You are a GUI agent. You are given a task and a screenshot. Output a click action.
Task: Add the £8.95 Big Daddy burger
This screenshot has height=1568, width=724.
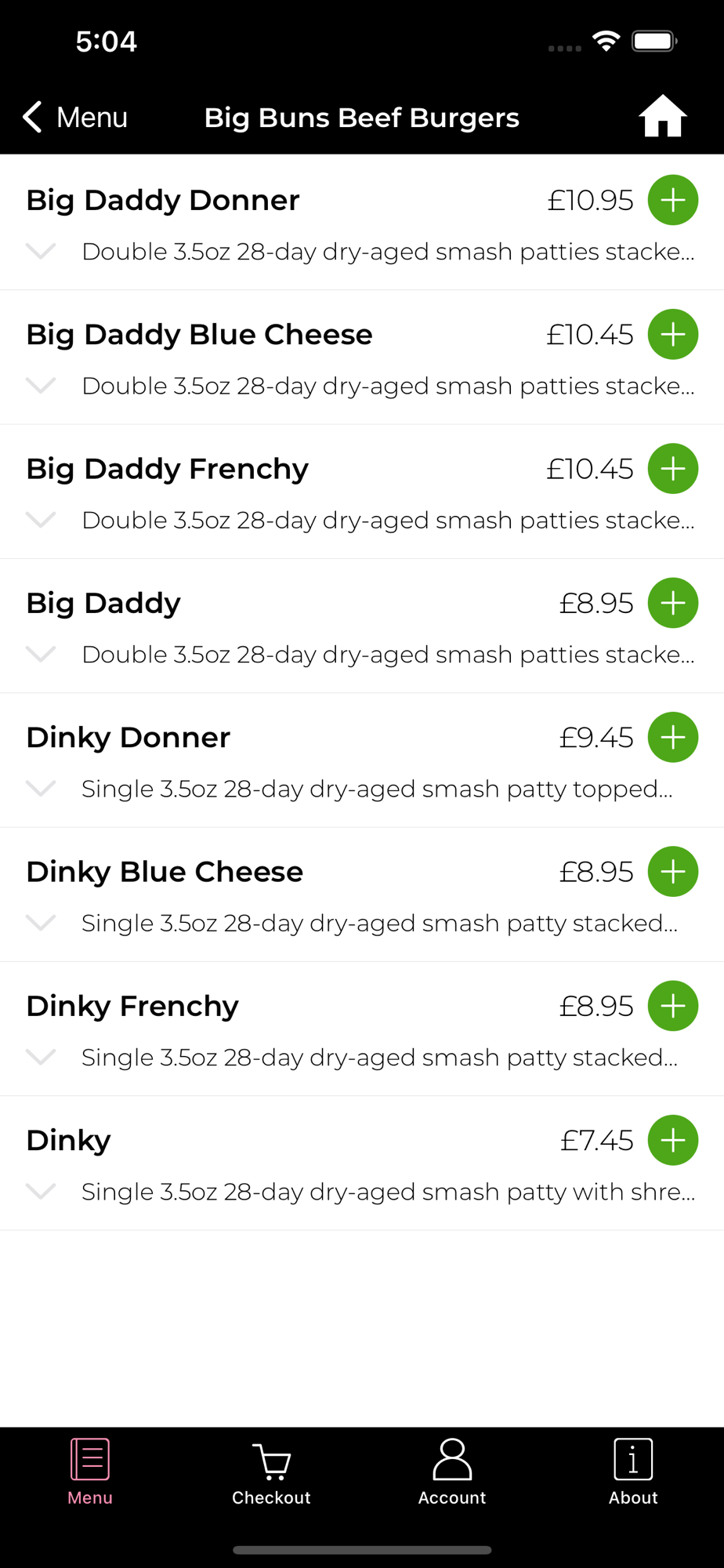(672, 603)
